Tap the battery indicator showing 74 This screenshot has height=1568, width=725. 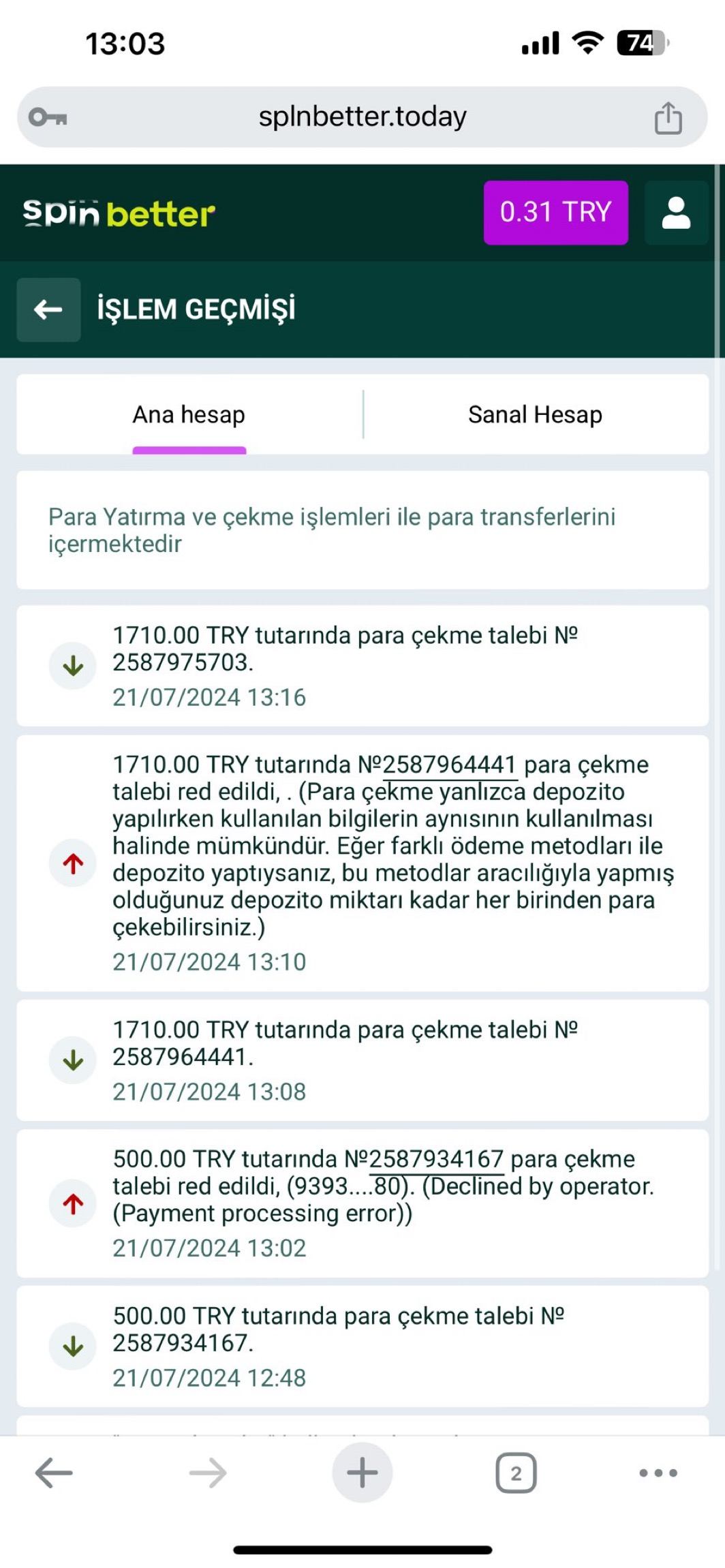(x=641, y=43)
